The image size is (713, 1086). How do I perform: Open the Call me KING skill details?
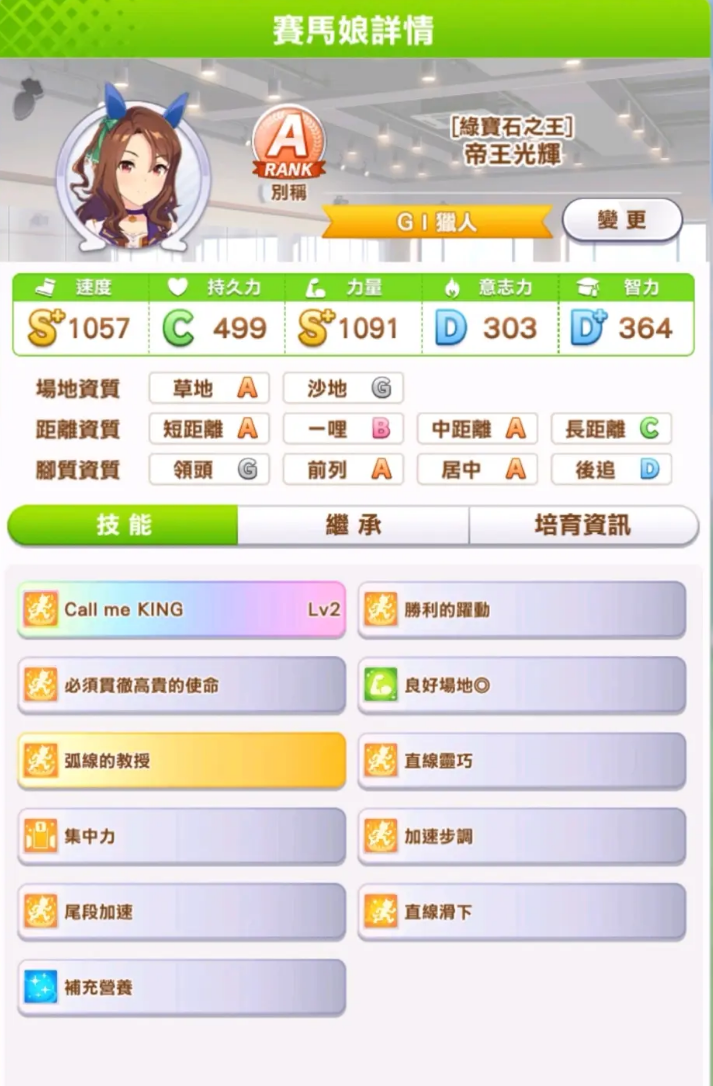click(x=181, y=609)
